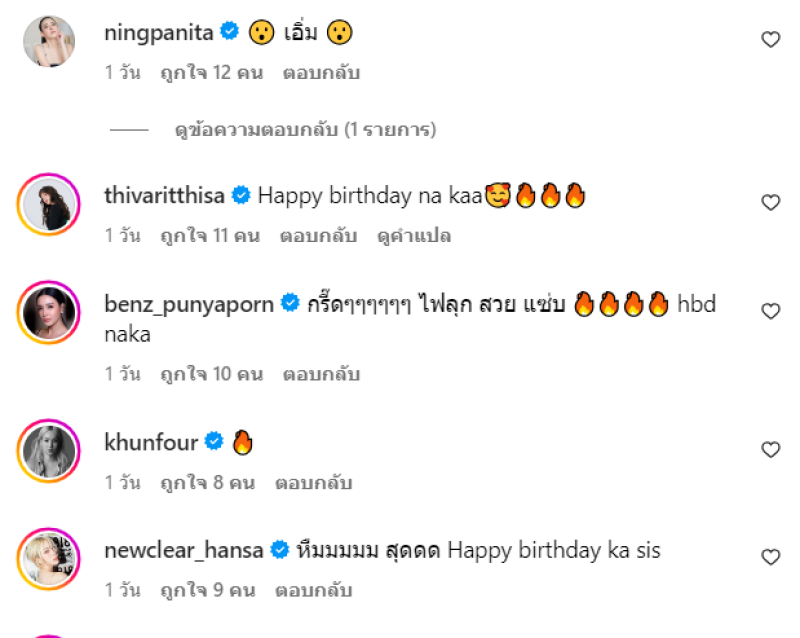Like ningpanita's comment
The width and height of the screenshot is (800, 638).
(770, 40)
